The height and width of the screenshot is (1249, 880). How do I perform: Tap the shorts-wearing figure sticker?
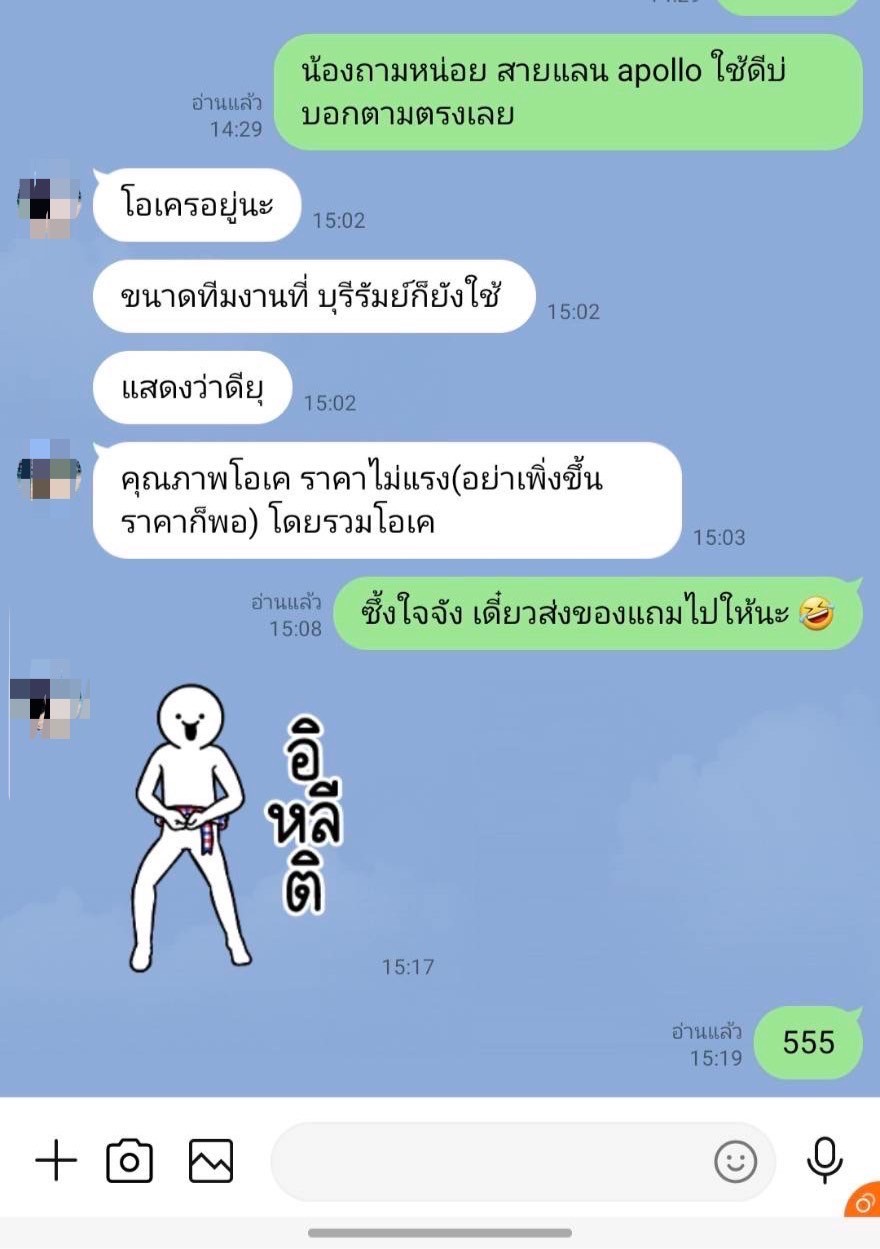[x=238, y=827]
